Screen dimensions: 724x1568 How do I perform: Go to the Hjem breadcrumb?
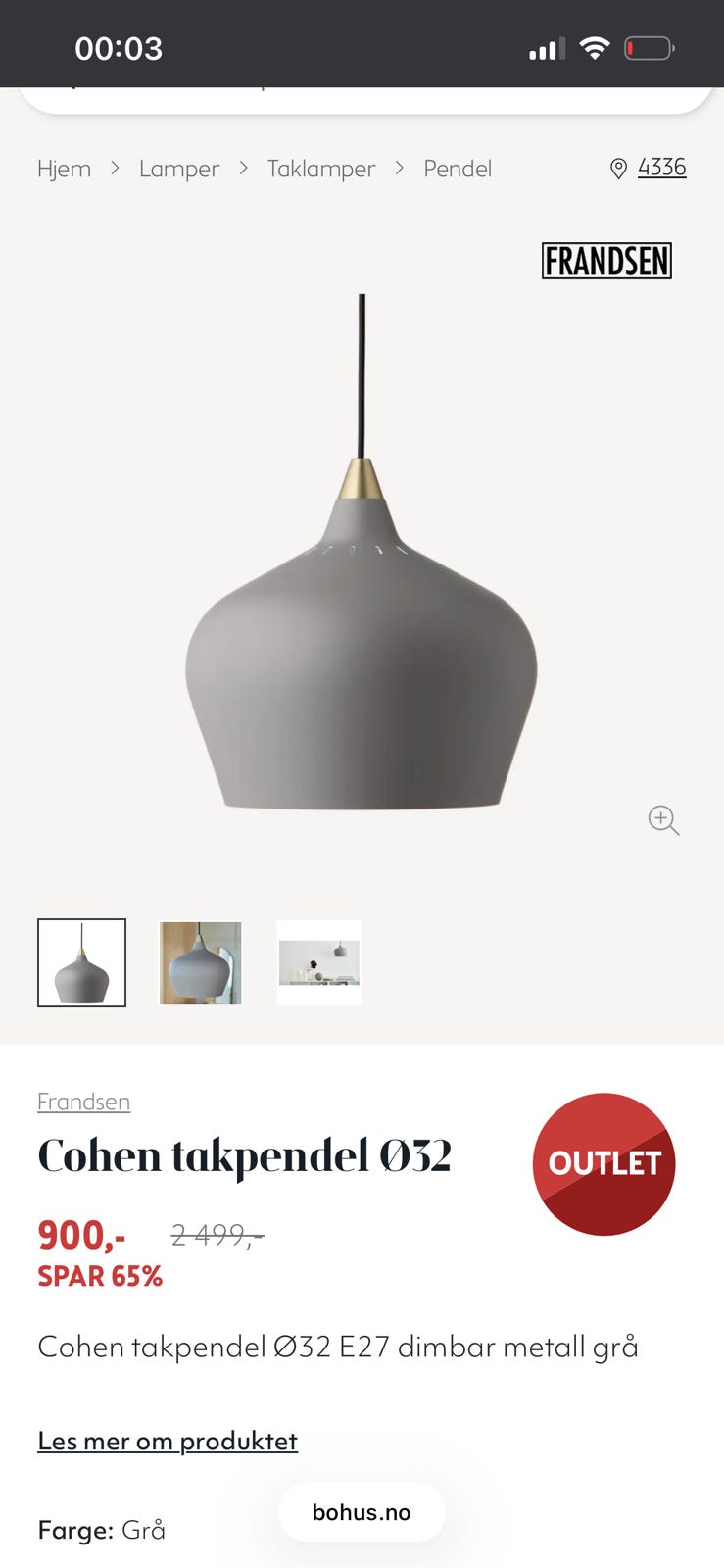coord(64,169)
